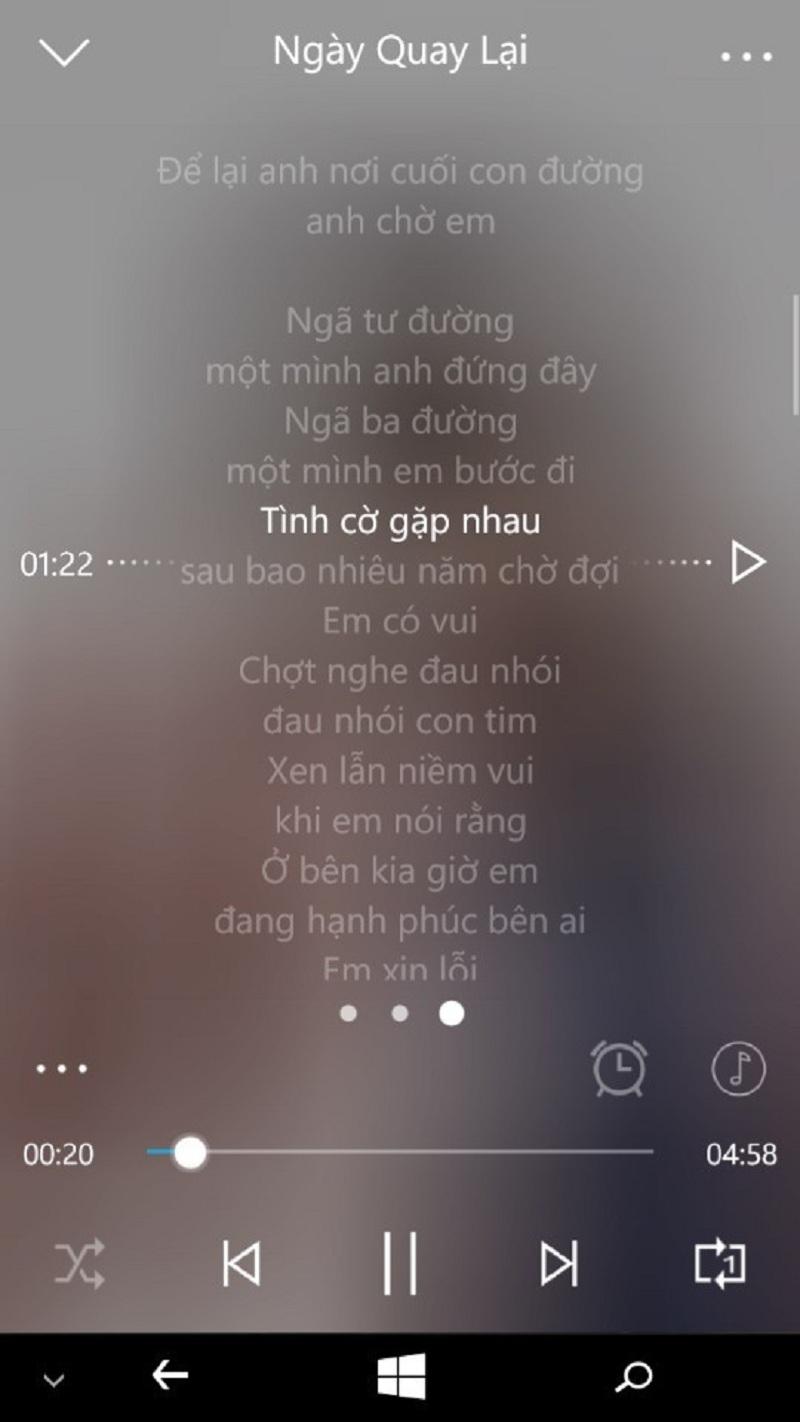Open more options above the progress bar

[62, 1069]
